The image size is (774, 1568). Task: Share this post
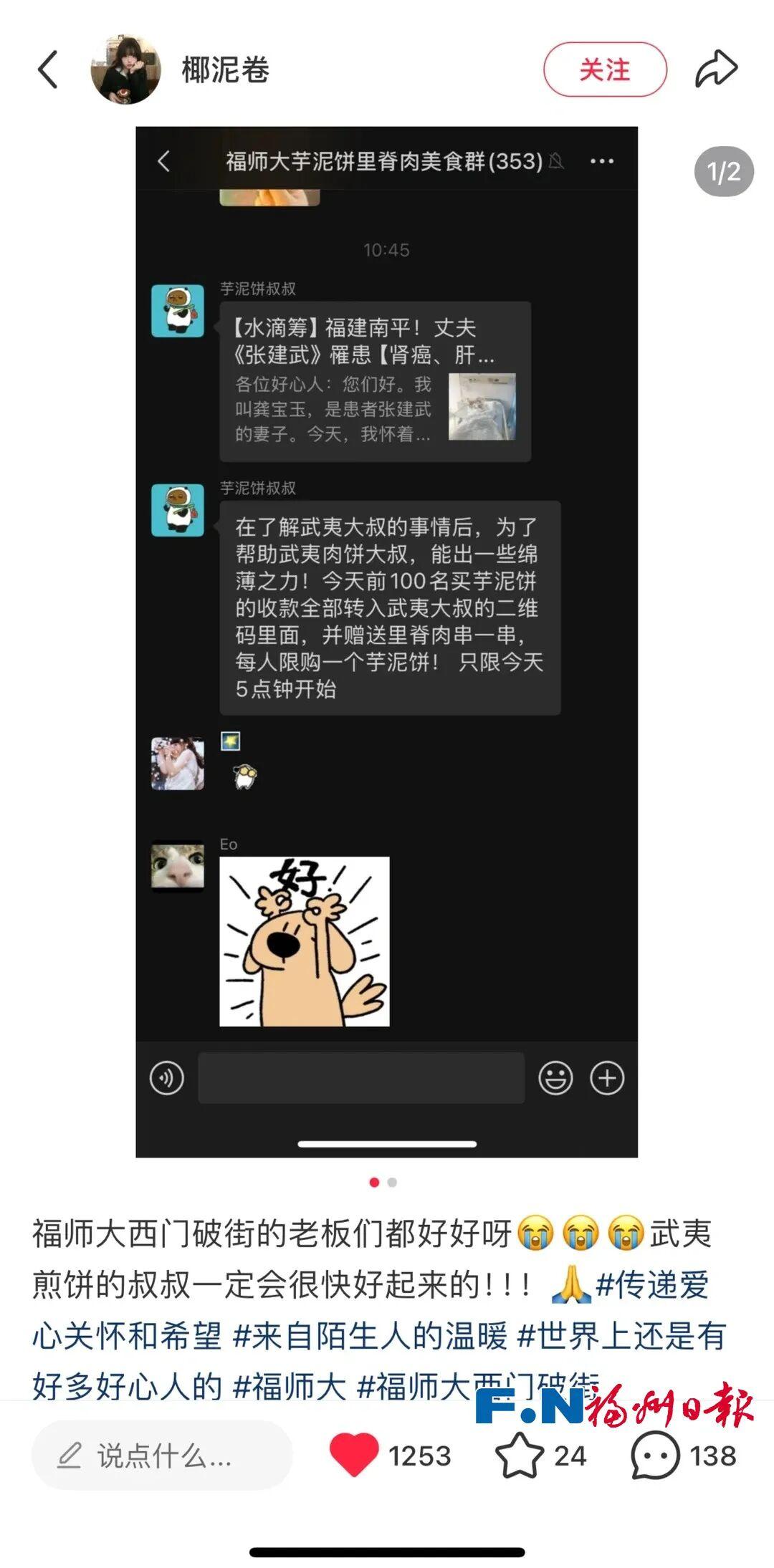(716, 69)
